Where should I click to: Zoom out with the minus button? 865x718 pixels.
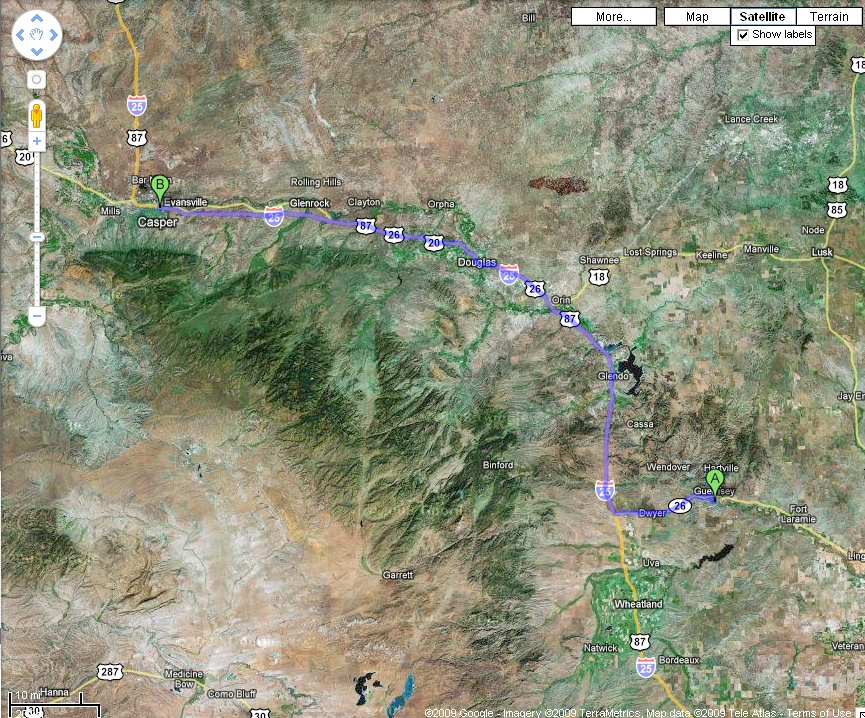pos(37,316)
